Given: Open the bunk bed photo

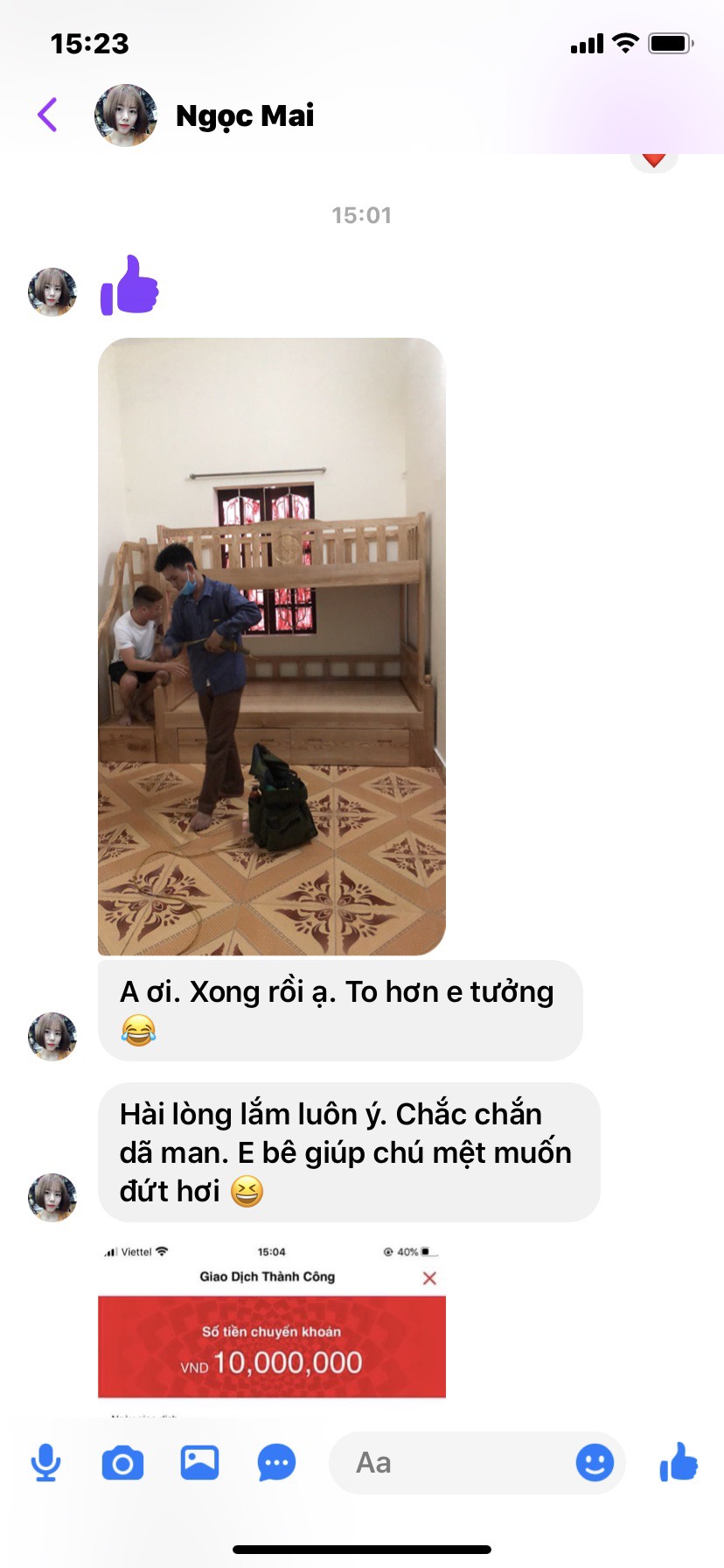Looking at the screenshot, I should tap(271, 646).
